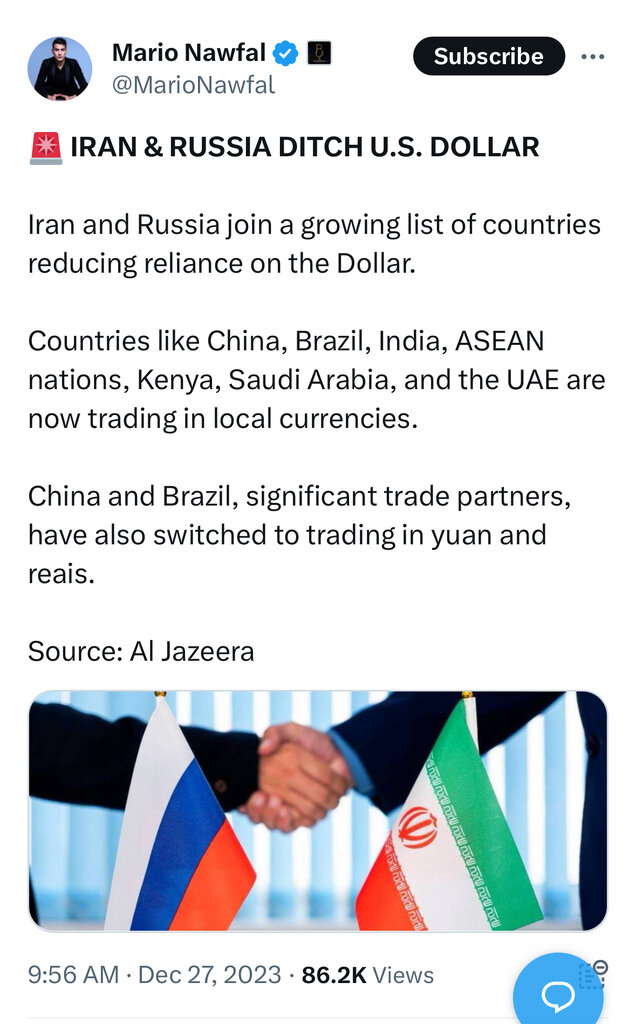
Task: Open the affiliate badge next to verified checkmark
Action: point(319,52)
